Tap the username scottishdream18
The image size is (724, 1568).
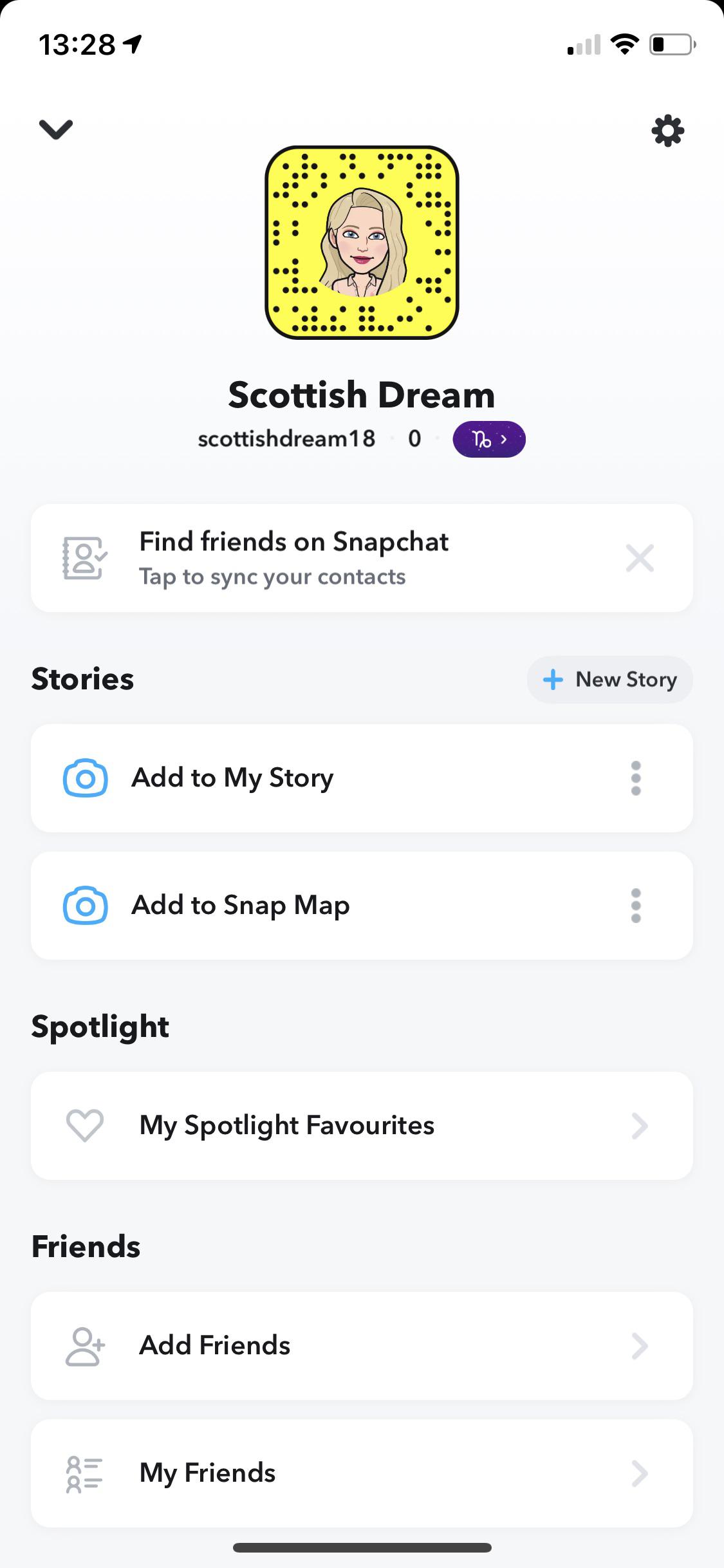point(286,438)
